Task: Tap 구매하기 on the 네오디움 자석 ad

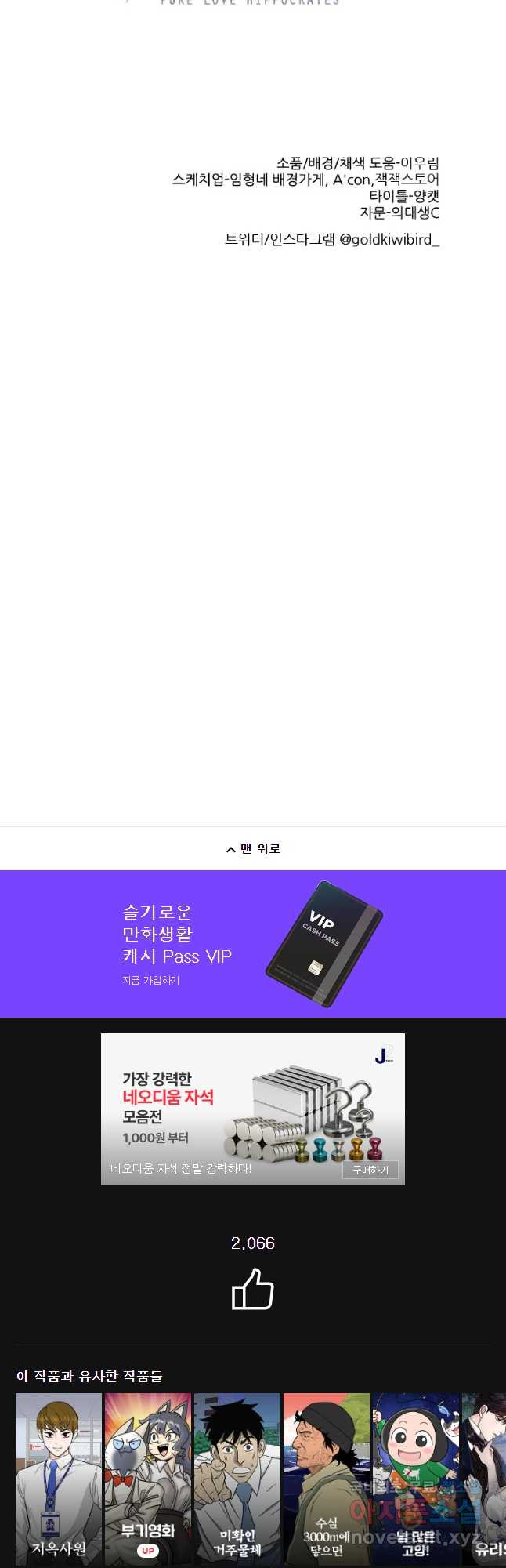Action: click(370, 1169)
